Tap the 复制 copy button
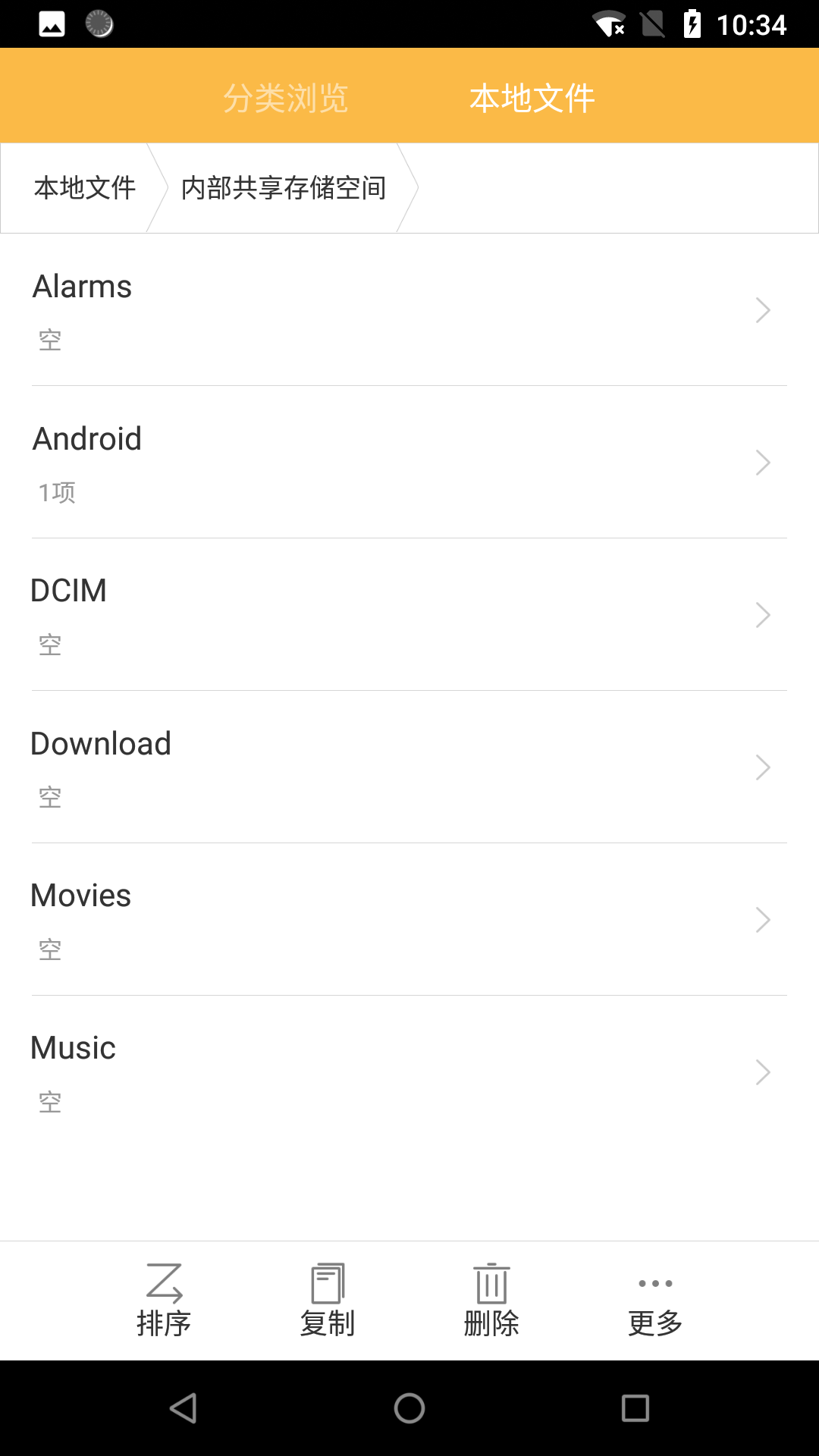Image resolution: width=819 pixels, height=1456 pixels. tap(328, 1301)
